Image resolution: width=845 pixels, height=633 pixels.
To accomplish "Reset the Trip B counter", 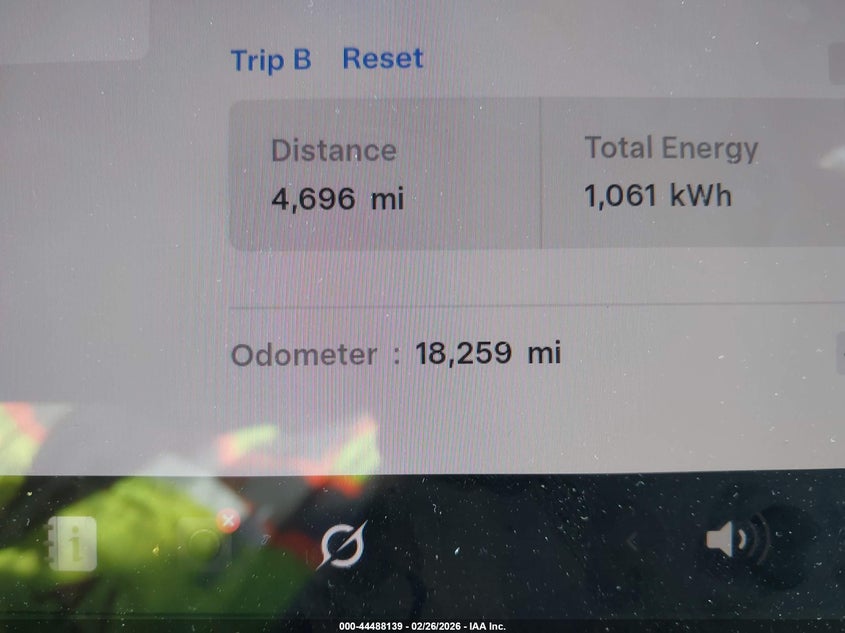I will coord(382,59).
